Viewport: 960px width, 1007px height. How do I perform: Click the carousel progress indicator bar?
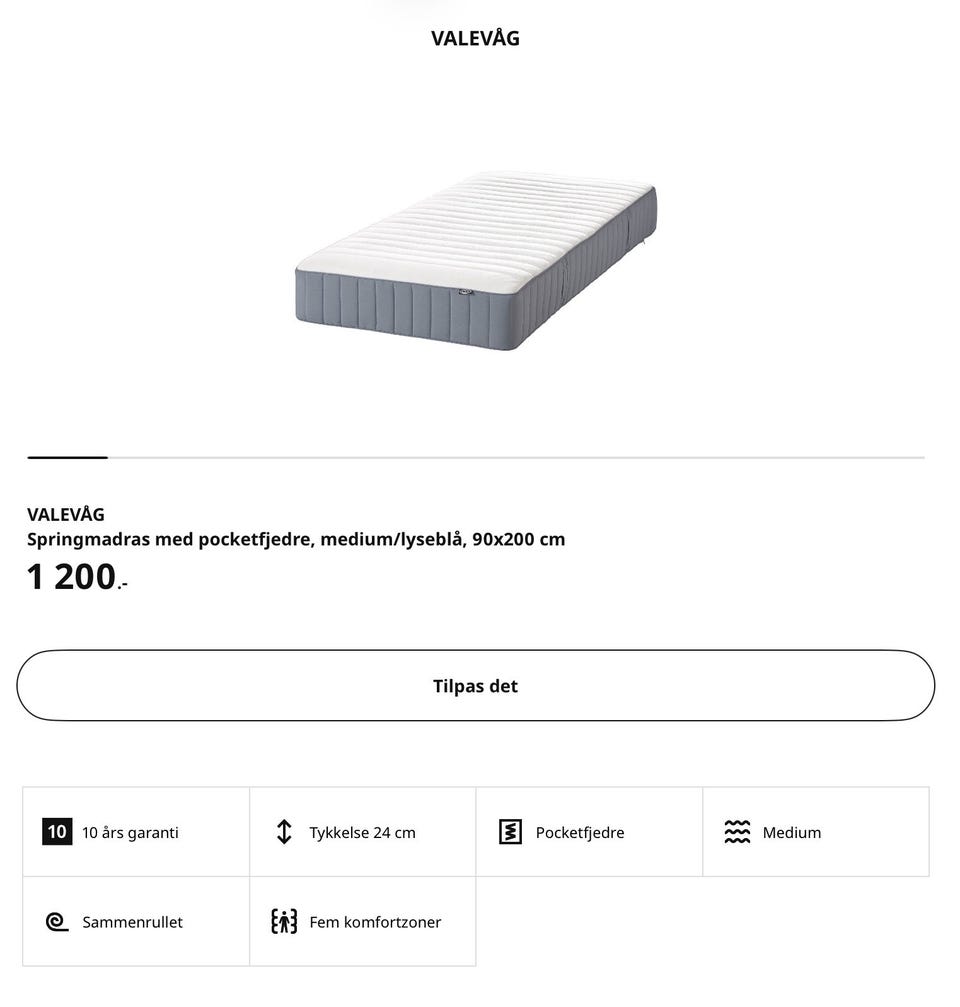point(67,458)
